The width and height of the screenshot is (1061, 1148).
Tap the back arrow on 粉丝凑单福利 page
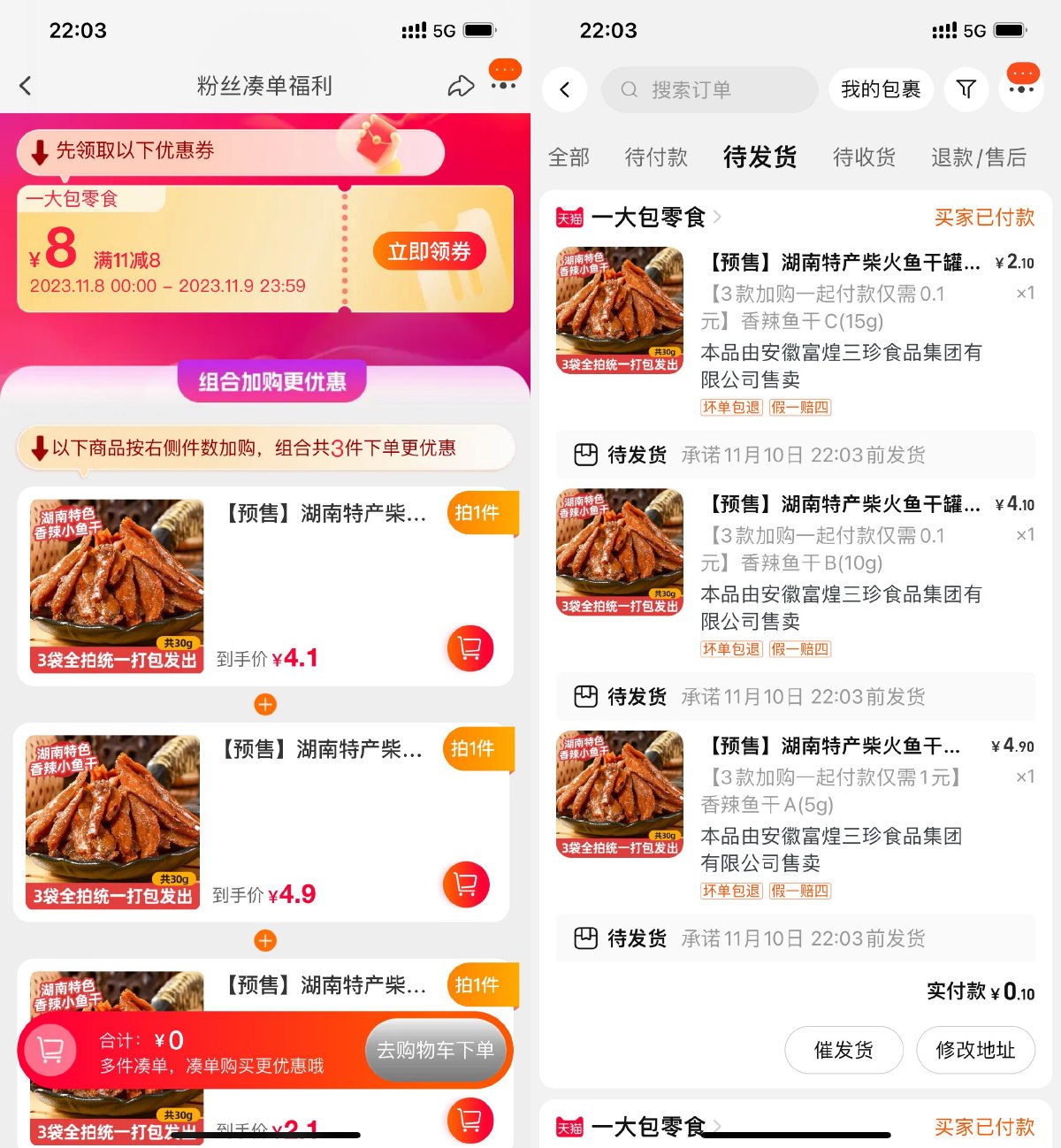point(25,86)
